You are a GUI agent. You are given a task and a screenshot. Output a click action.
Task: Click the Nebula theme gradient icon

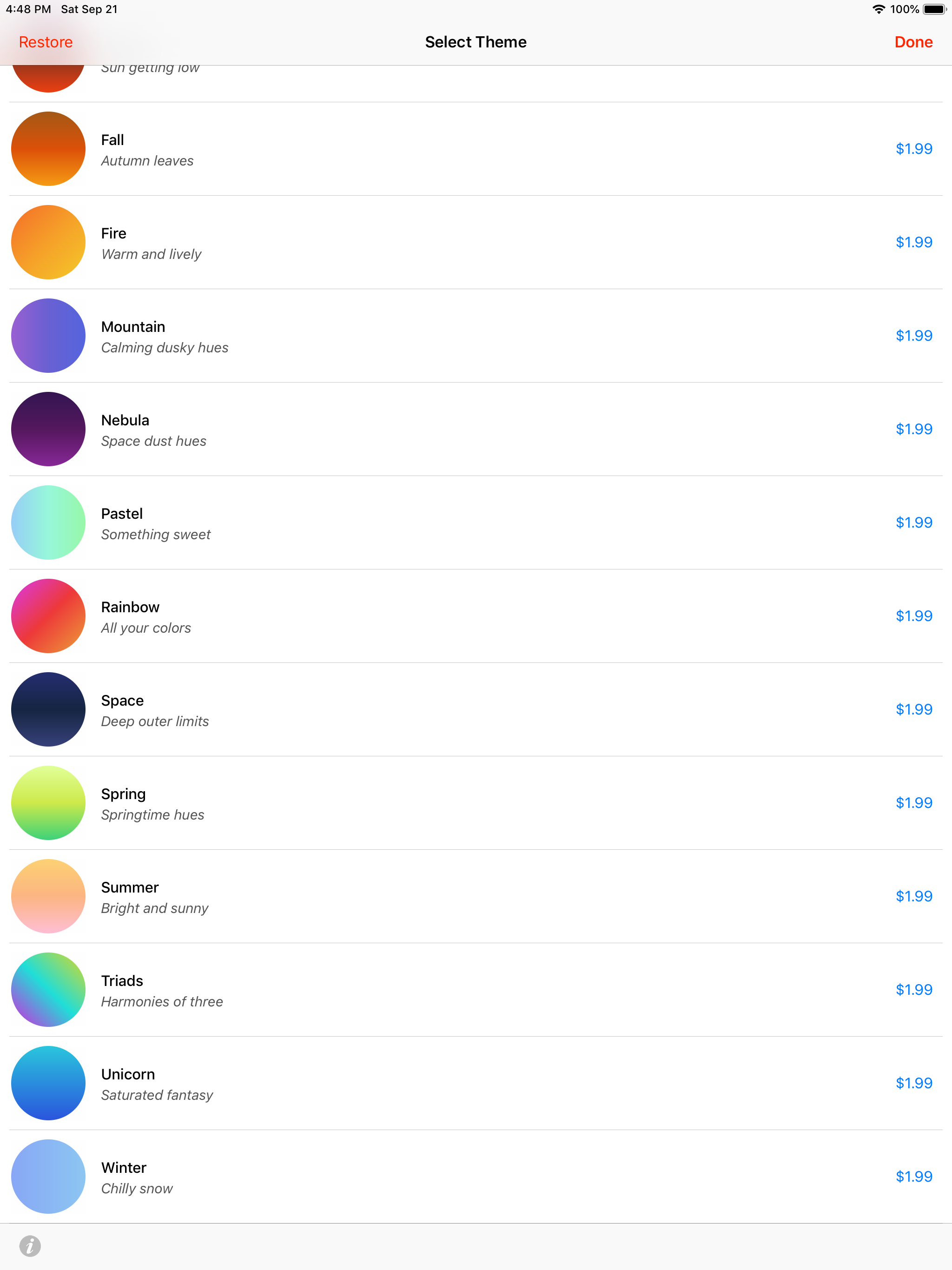pos(48,429)
